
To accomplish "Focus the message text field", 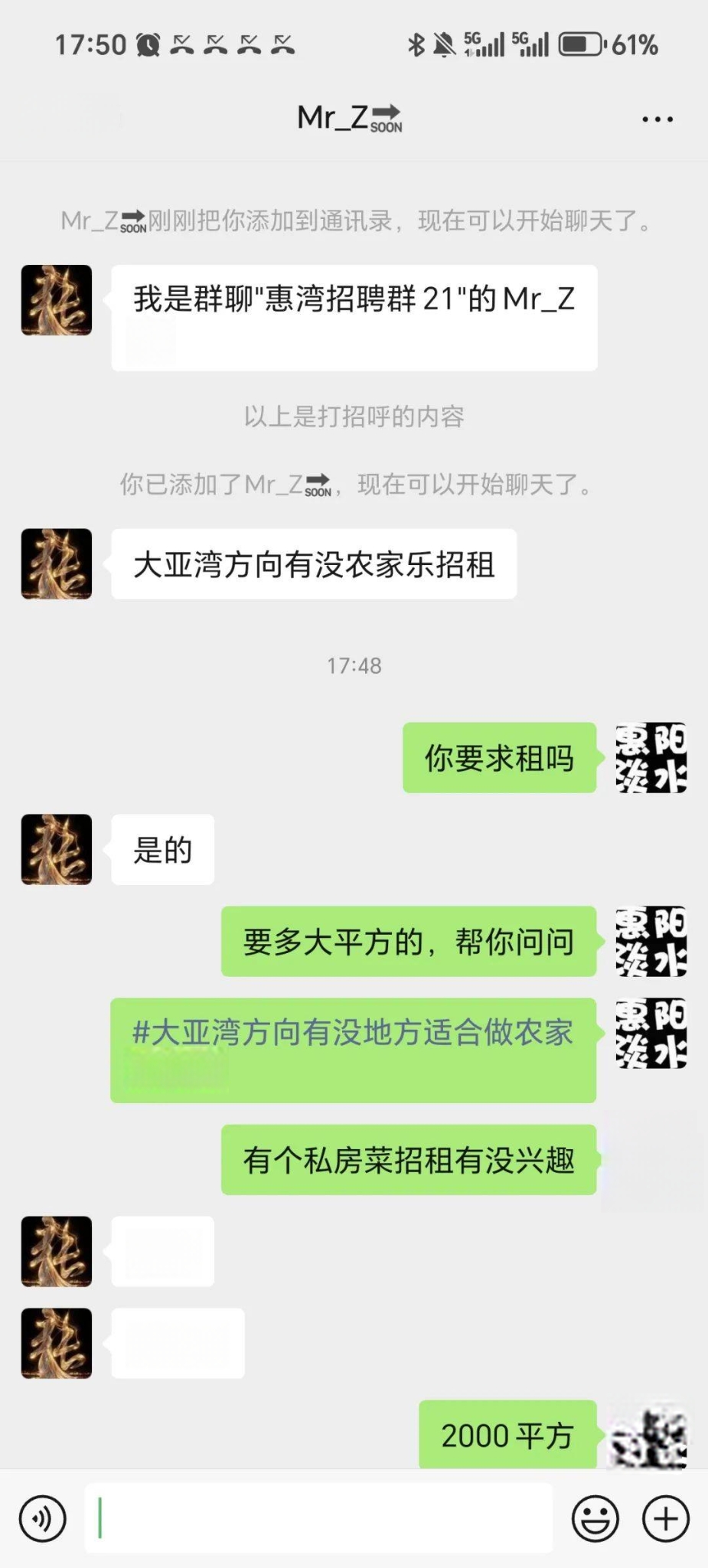I will pos(318,1518).
